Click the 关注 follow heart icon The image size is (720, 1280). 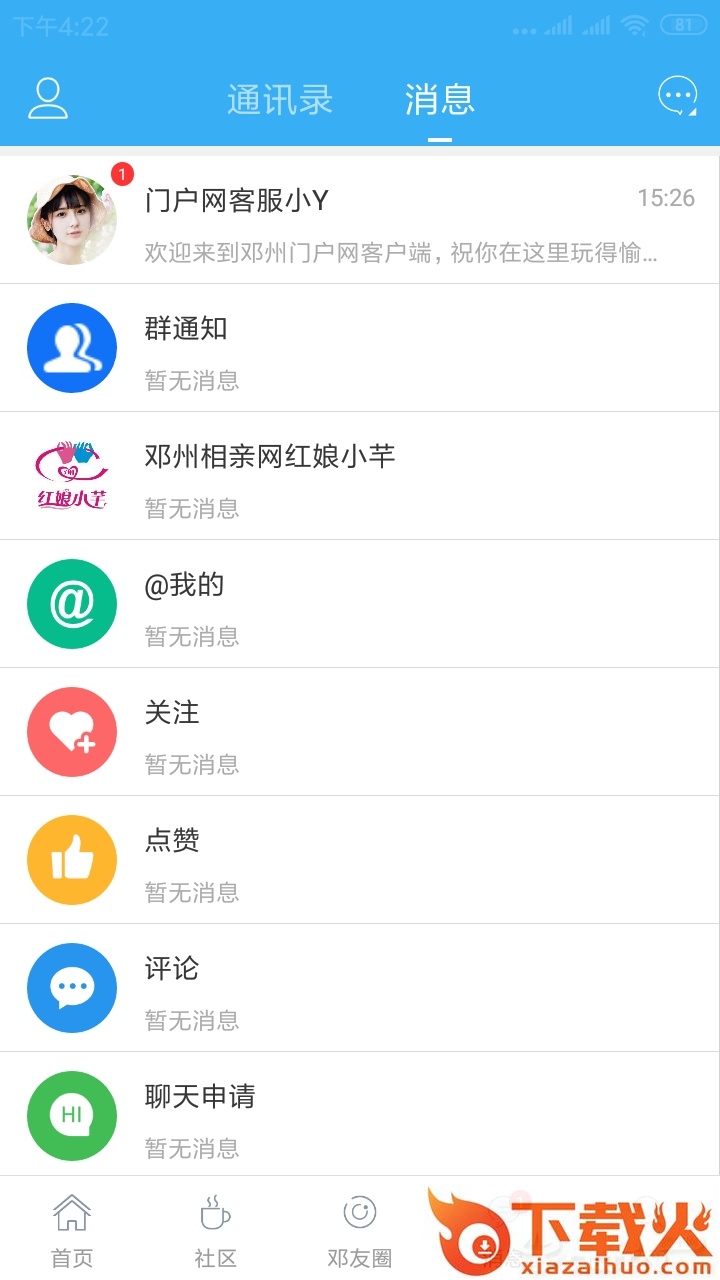tap(71, 731)
